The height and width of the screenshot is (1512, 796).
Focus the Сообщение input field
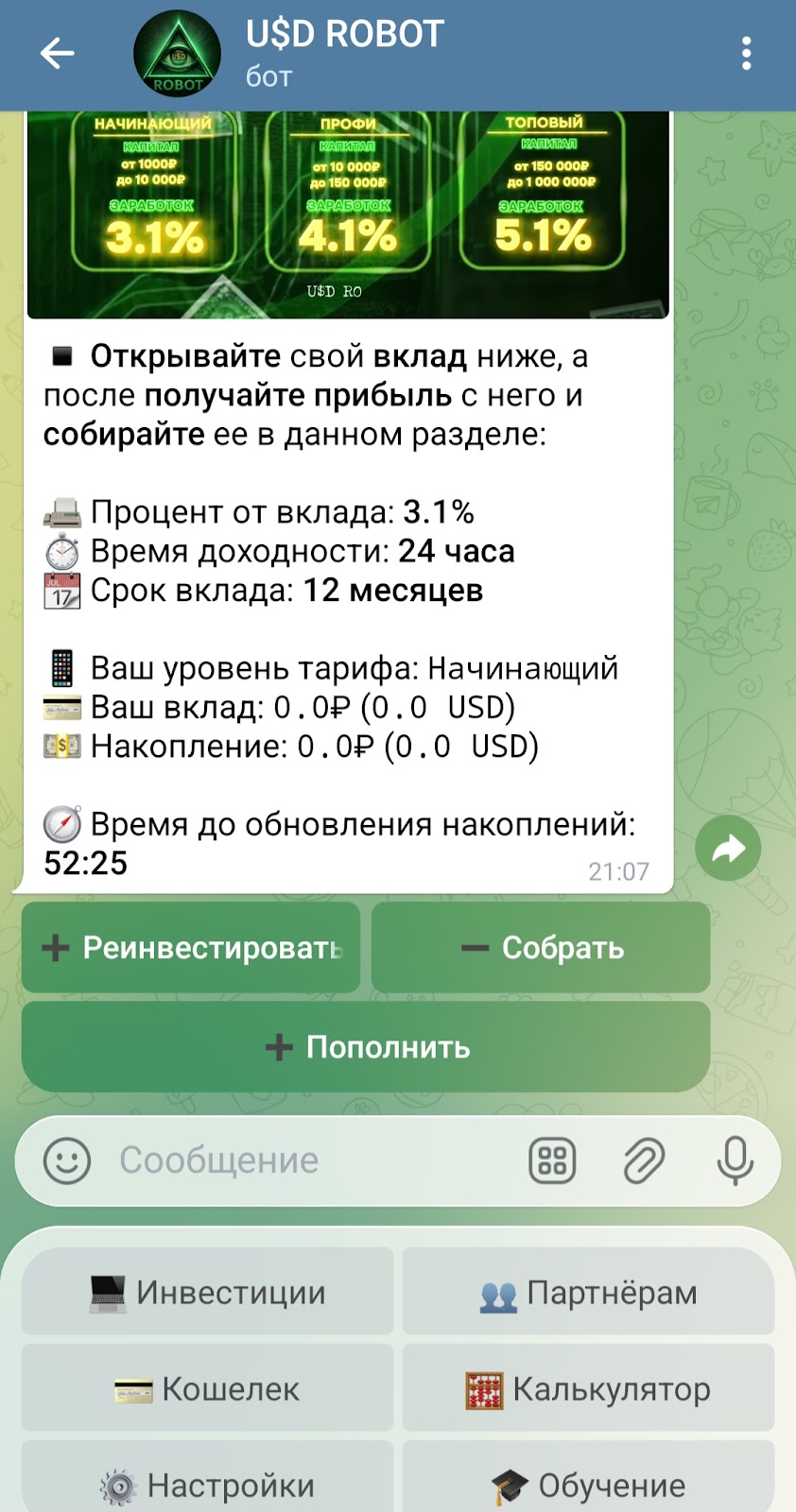coord(312,1160)
